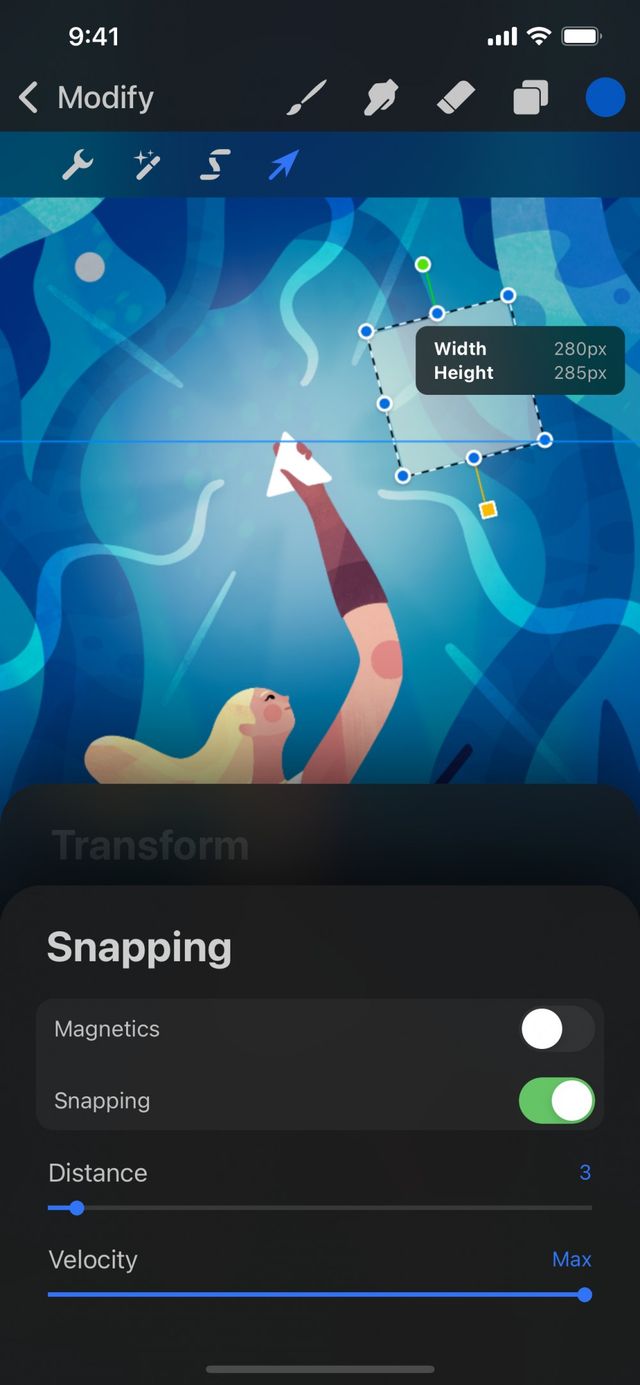
Task: Tap the Distance slider track
Action: coord(320,1208)
